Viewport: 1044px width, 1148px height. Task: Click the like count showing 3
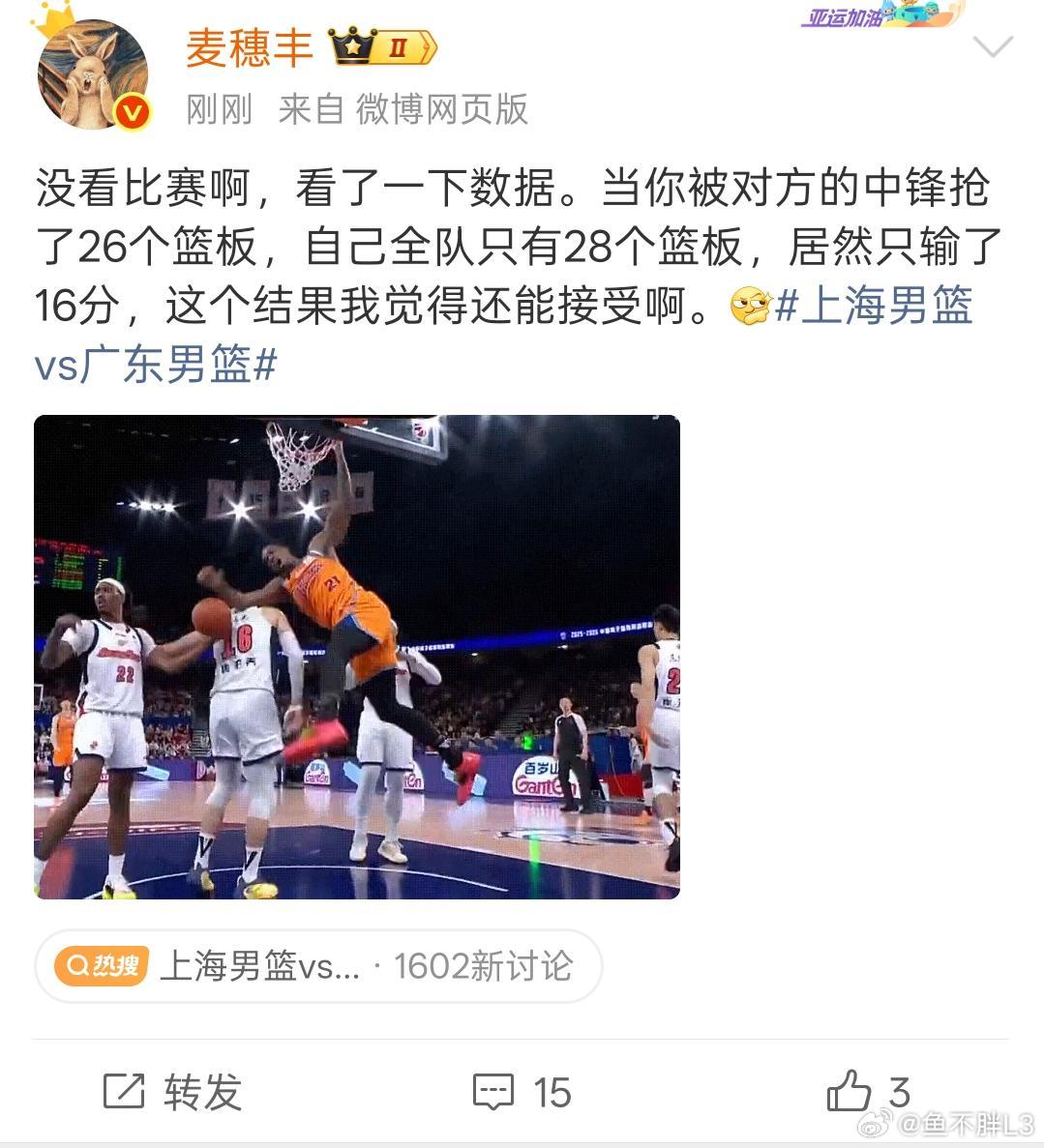[x=901, y=1094]
